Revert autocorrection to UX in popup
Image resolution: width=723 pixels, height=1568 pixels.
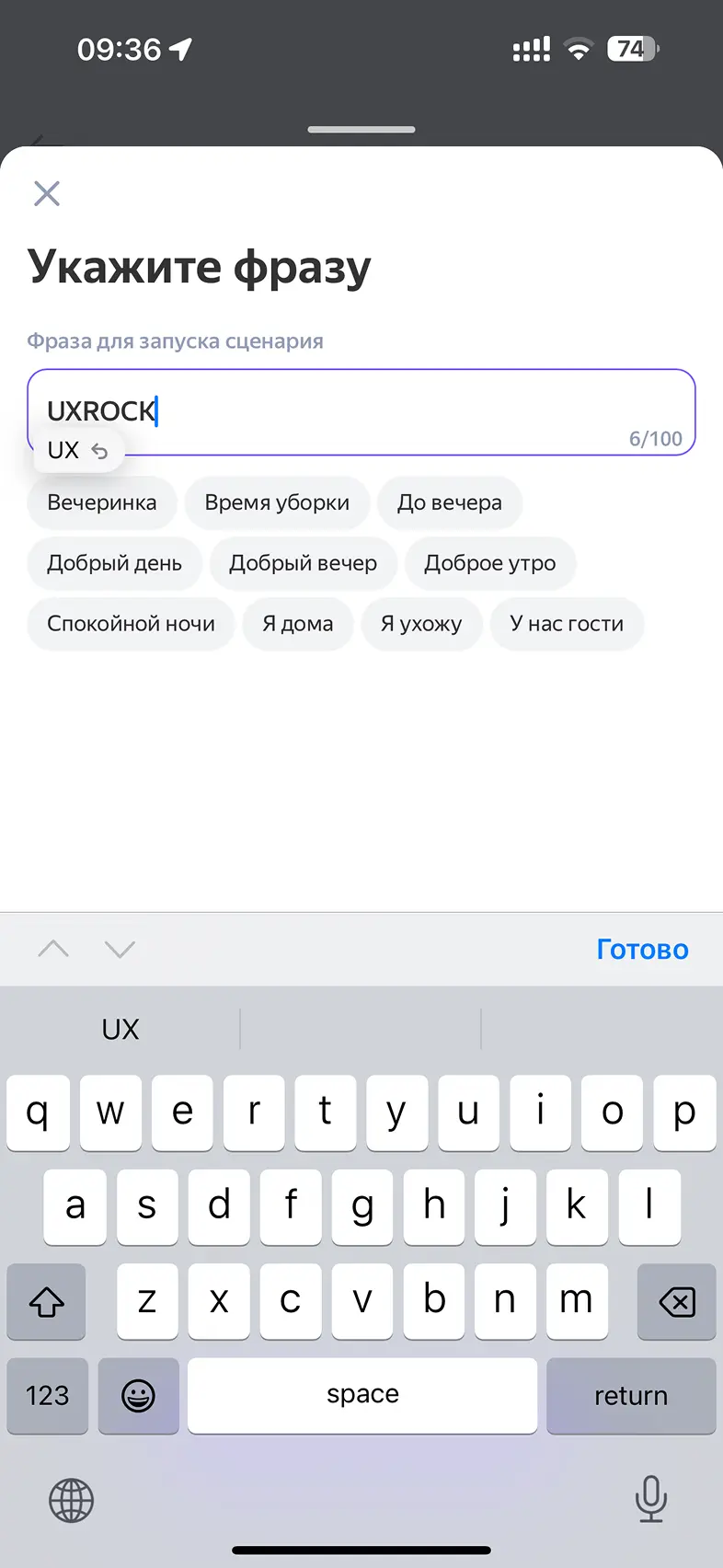79,451
